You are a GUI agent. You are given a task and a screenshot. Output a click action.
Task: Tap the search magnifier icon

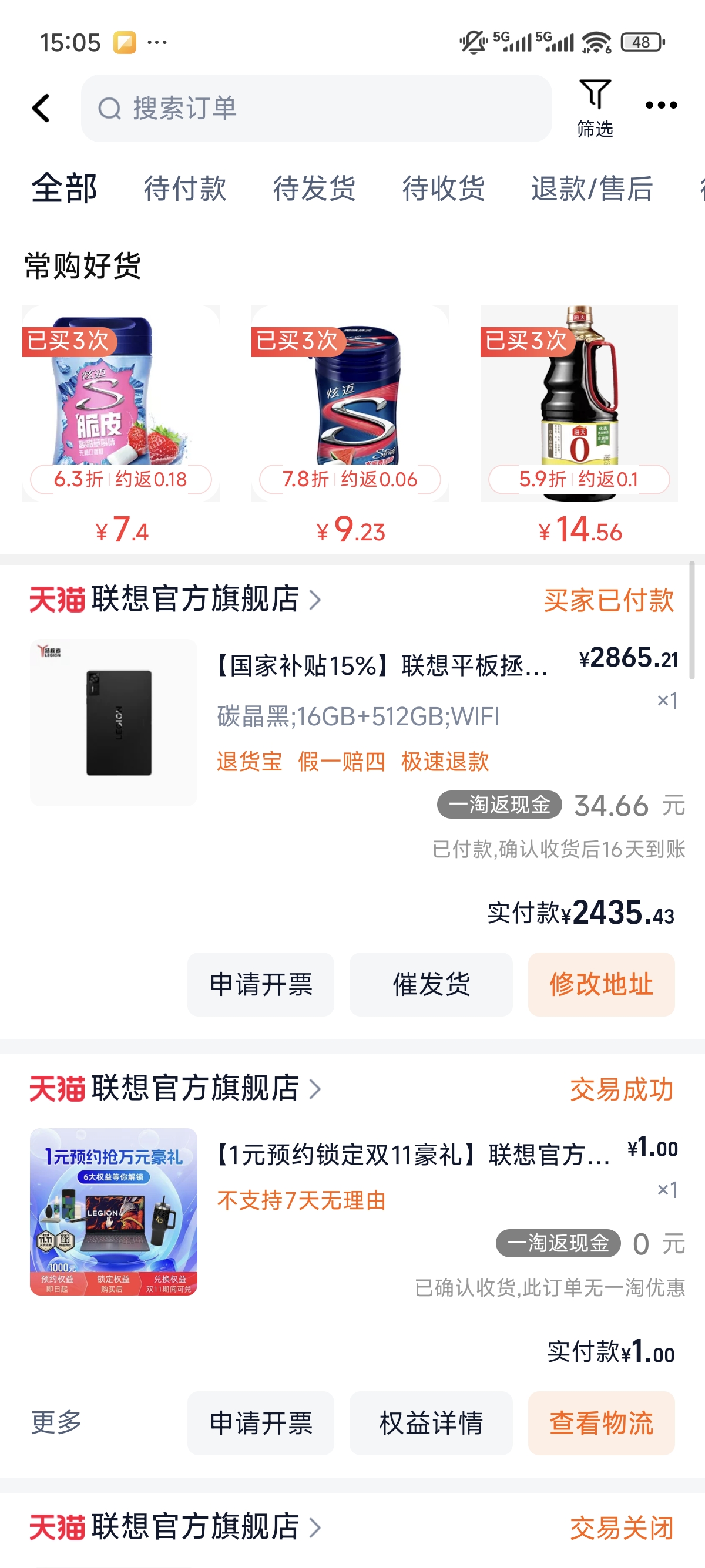110,109
